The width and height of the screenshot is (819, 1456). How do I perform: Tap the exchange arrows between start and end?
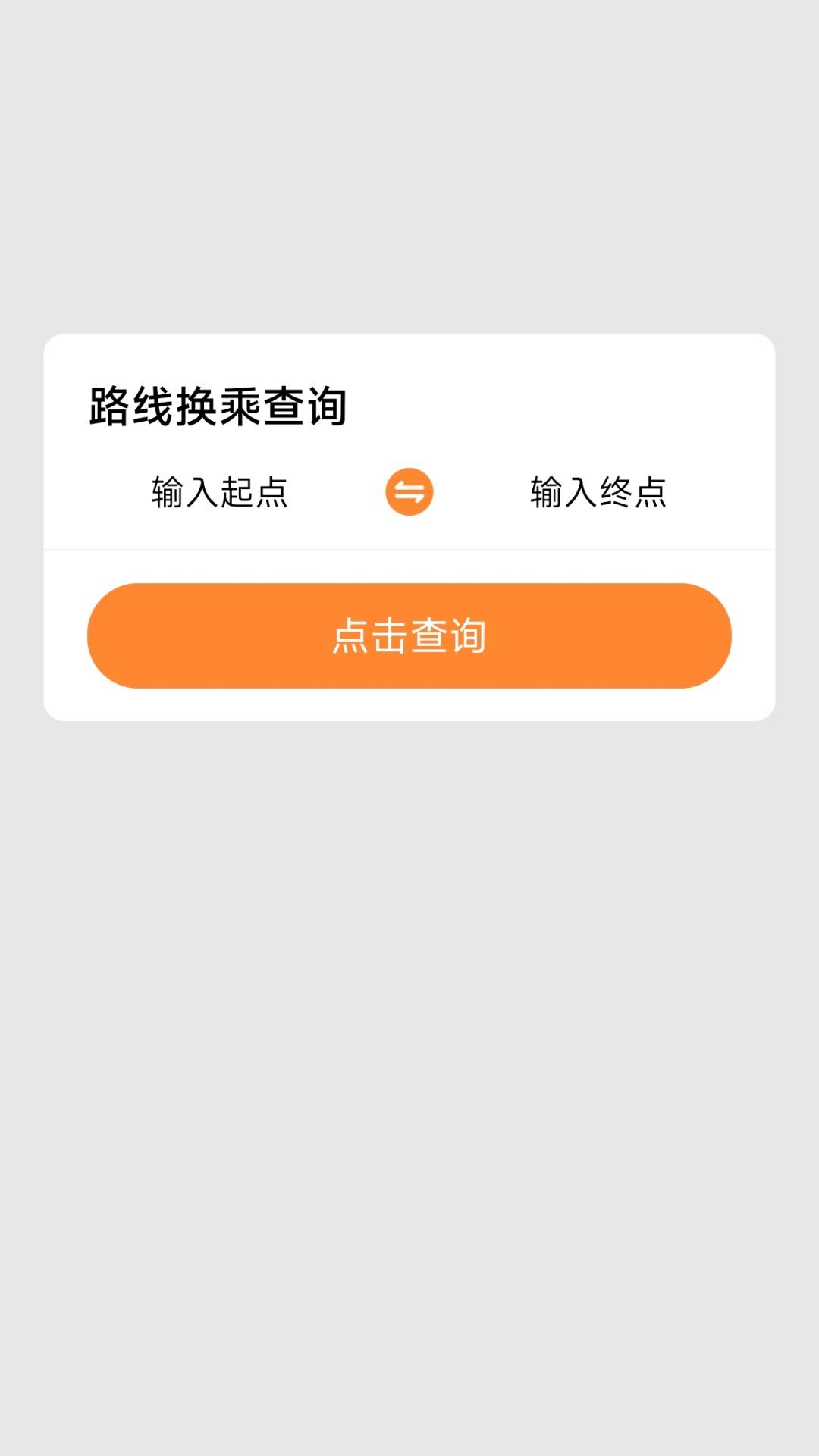pos(409,492)
